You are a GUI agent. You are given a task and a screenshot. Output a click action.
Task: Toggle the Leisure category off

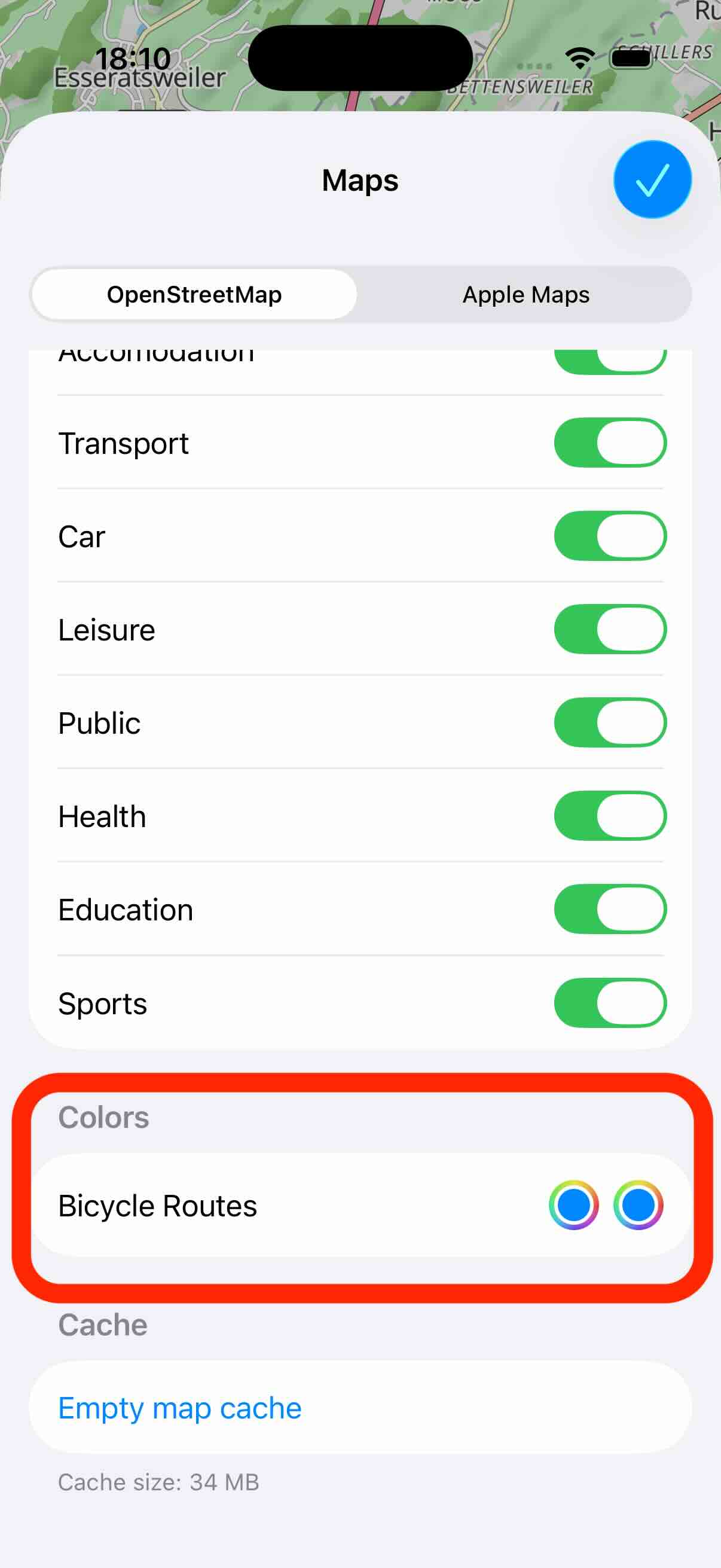(x=610, y=629)
